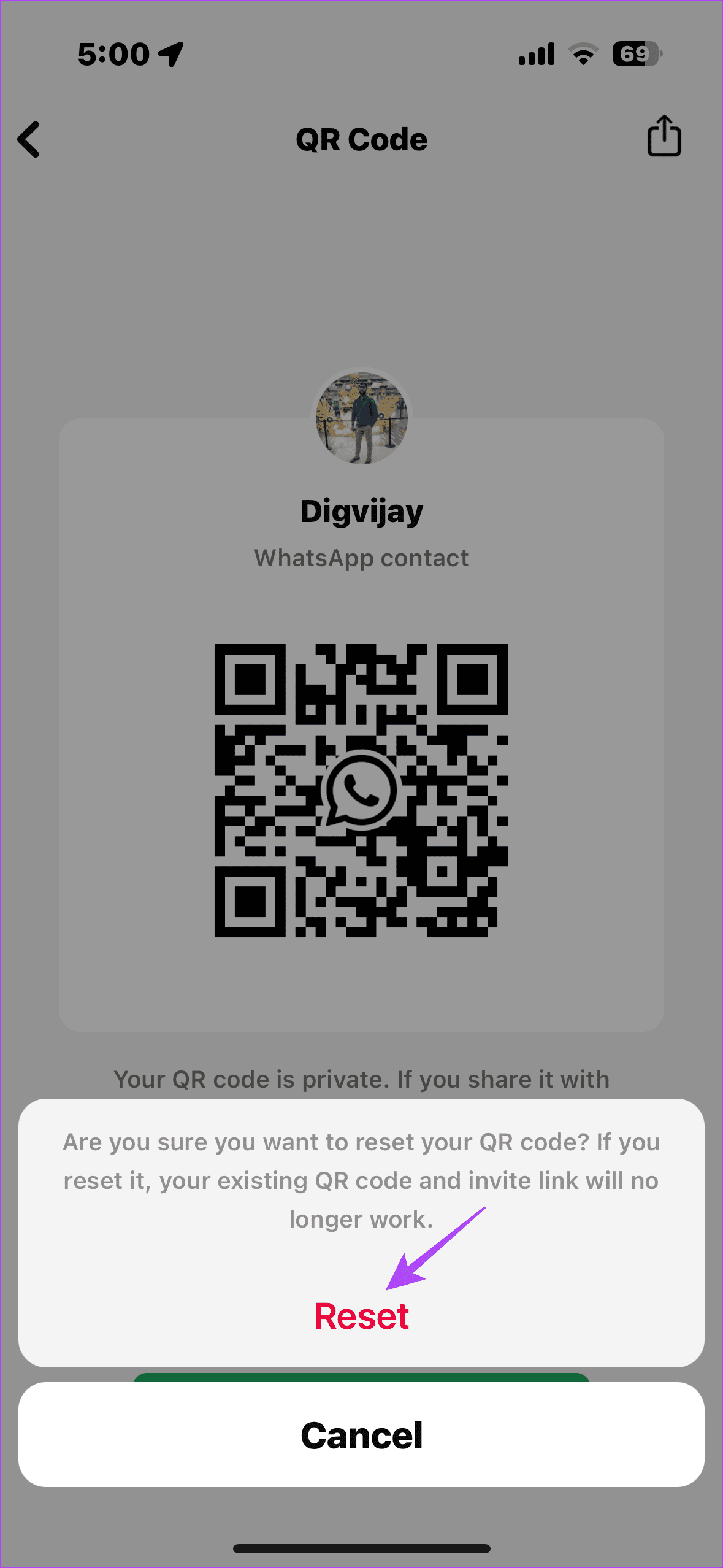Screen dimensions: 723x1568
Task: Tap the Wi-Fi icon in the status bar
Action: 581,54
